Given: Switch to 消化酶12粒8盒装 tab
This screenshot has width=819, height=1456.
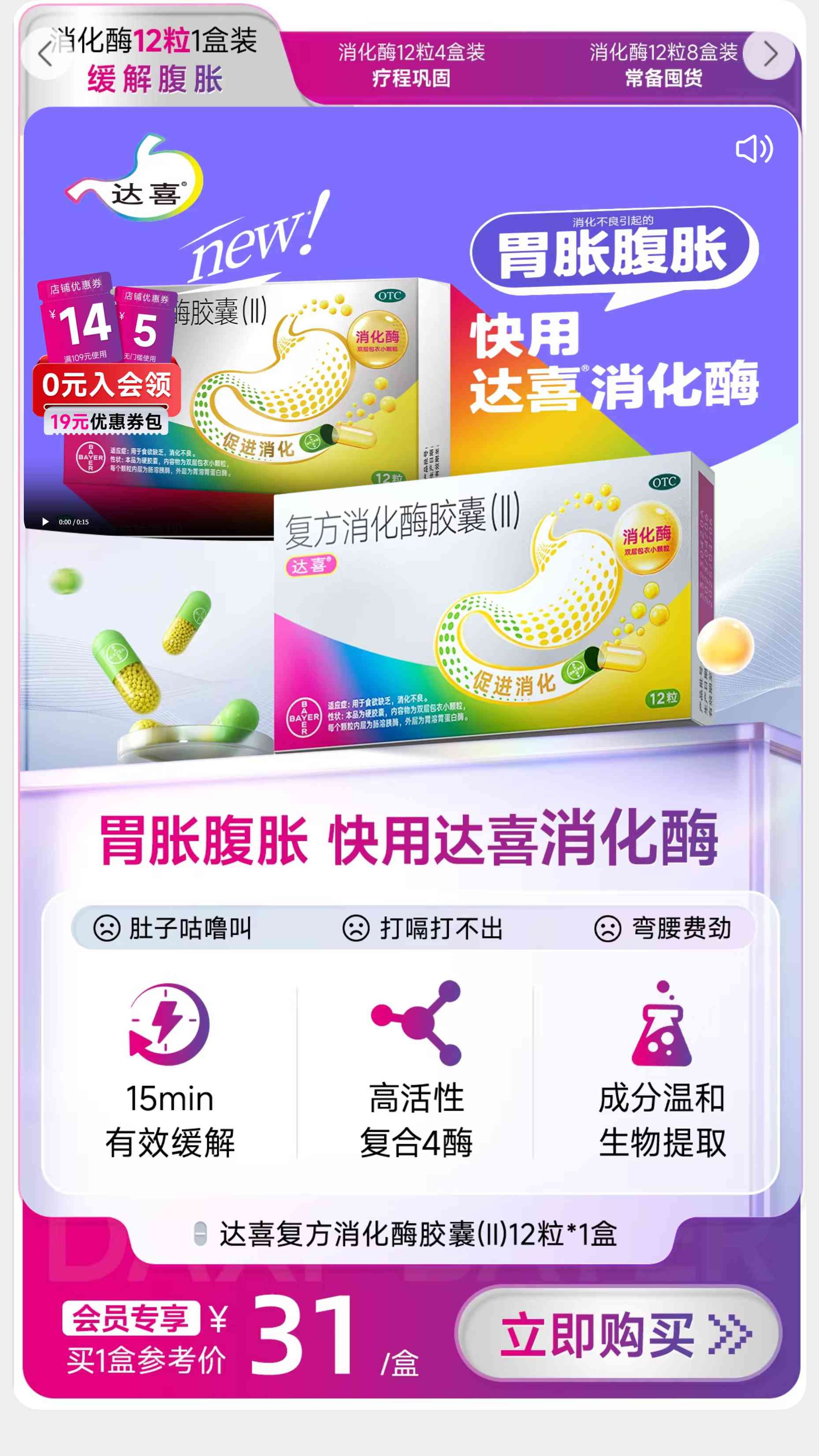Looking at the screenshot, I should 663,64.
